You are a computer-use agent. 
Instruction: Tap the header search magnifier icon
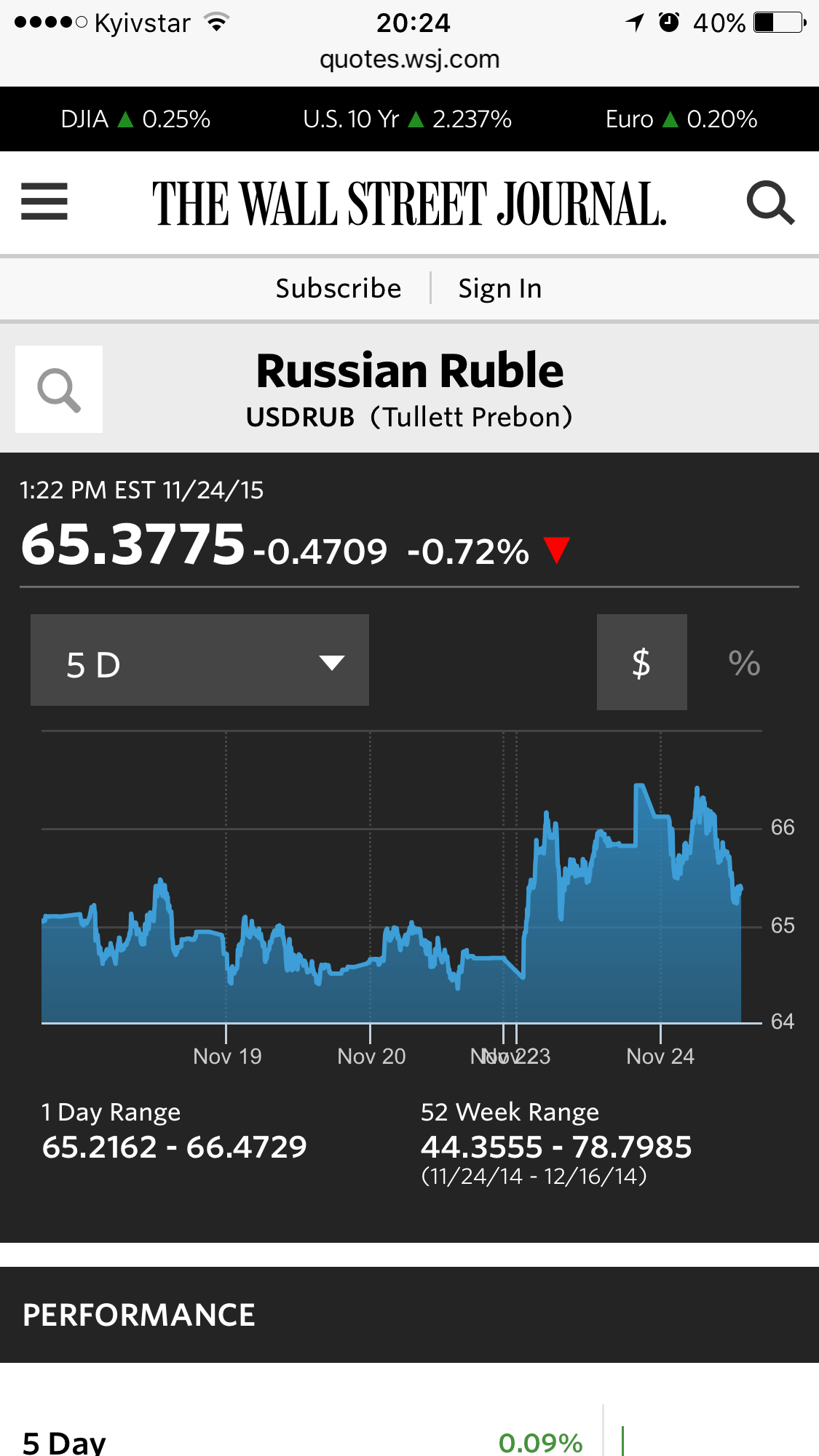[770, 203]
